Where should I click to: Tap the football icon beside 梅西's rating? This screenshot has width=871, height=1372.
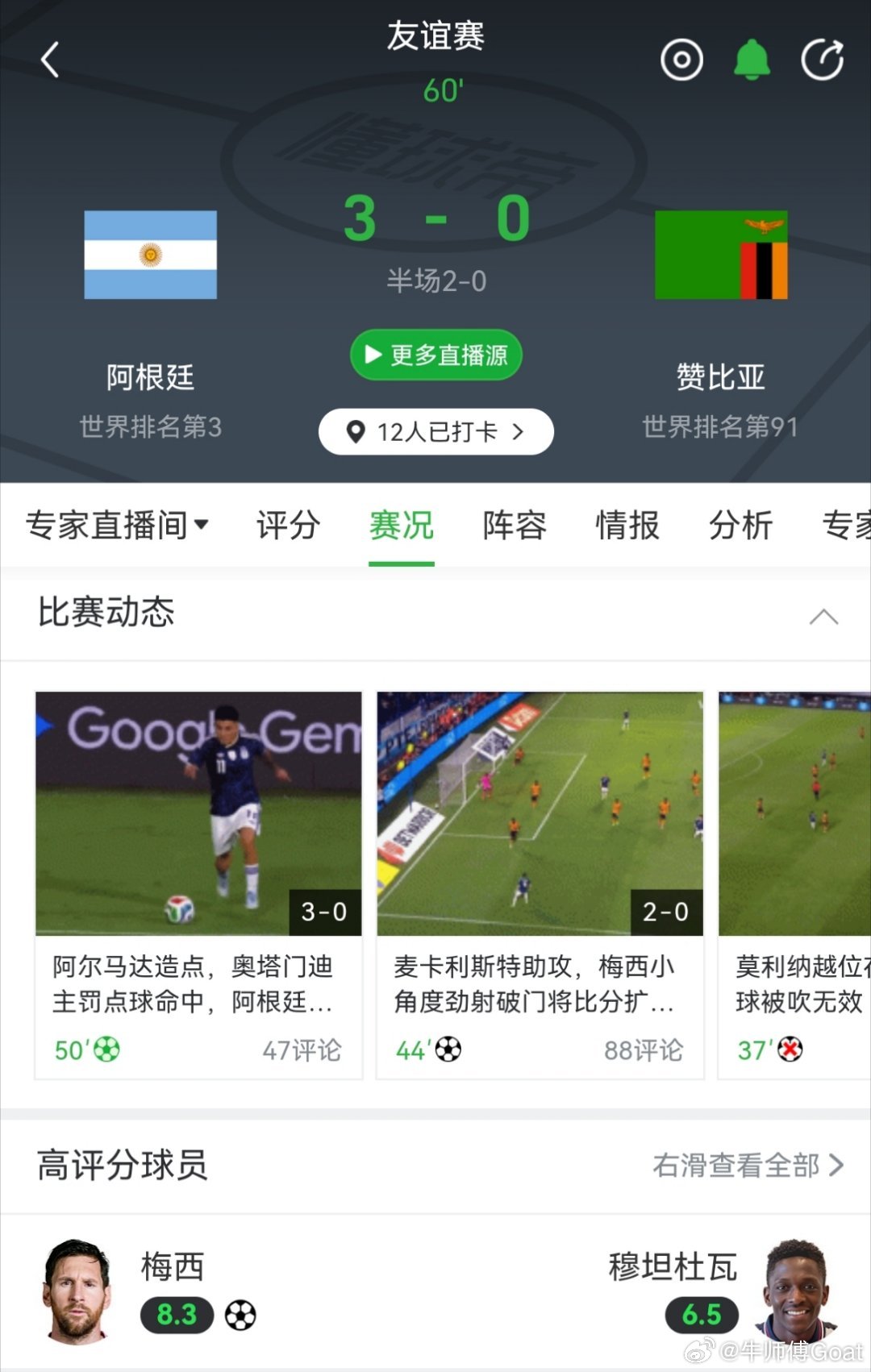[x=239, y=1314]
